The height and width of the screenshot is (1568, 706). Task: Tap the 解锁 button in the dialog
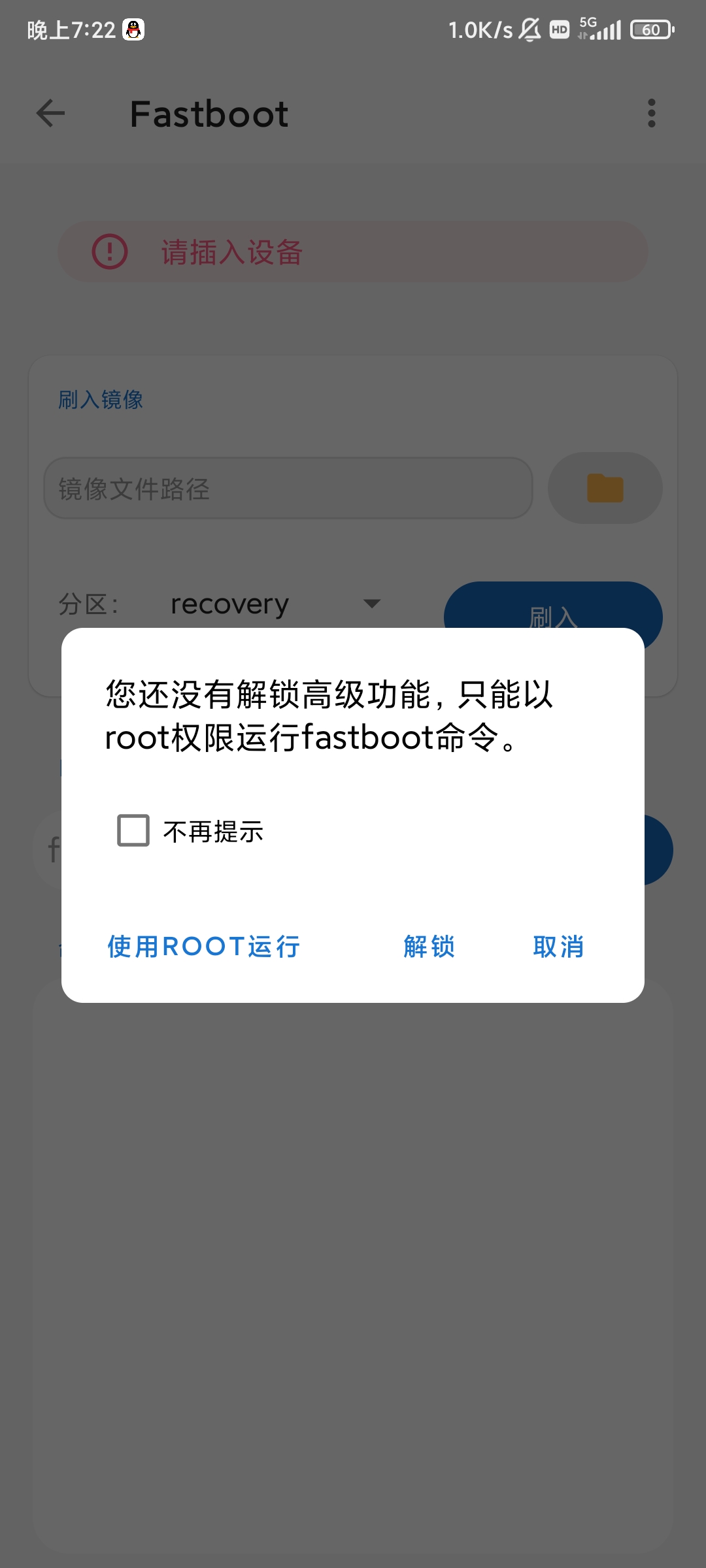click(429, 947)
